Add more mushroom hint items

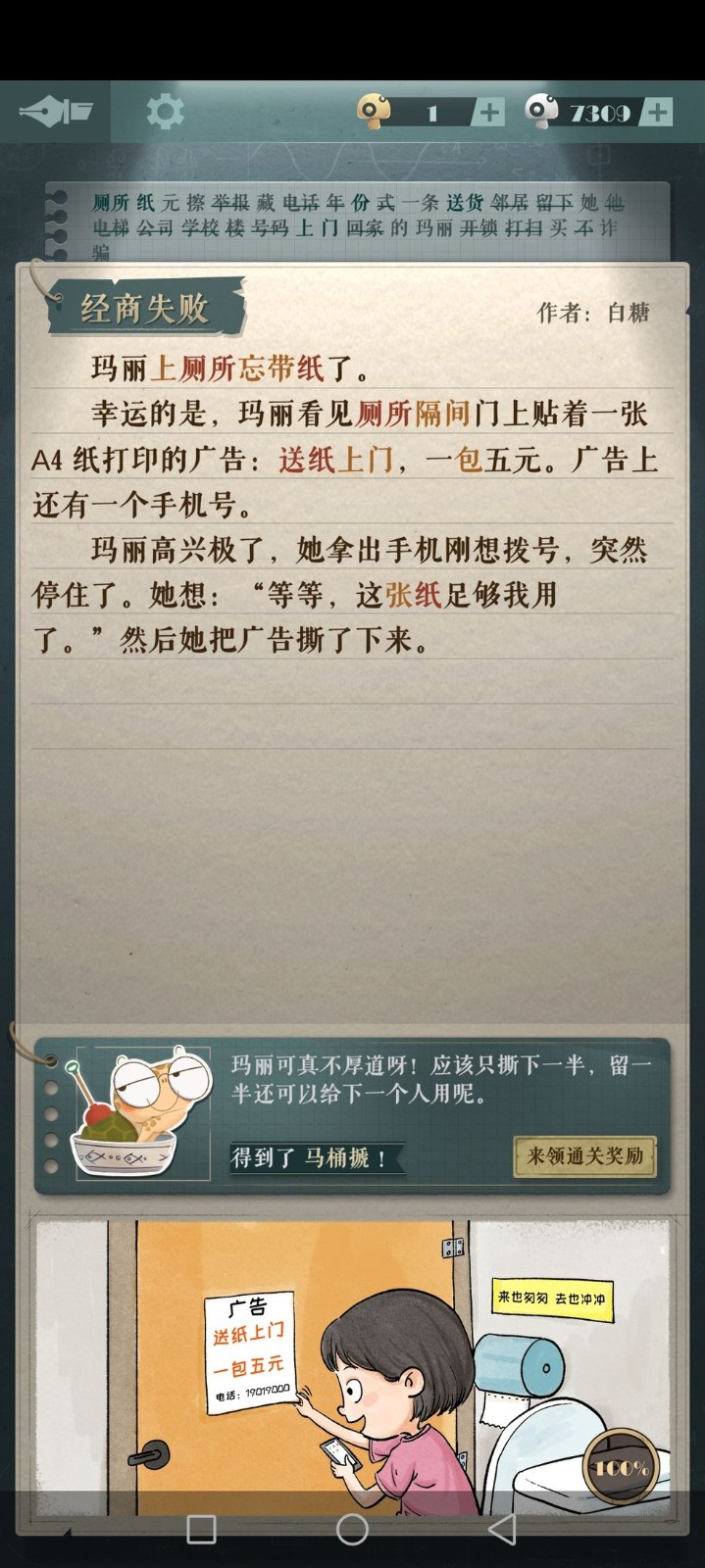point(487,112)
